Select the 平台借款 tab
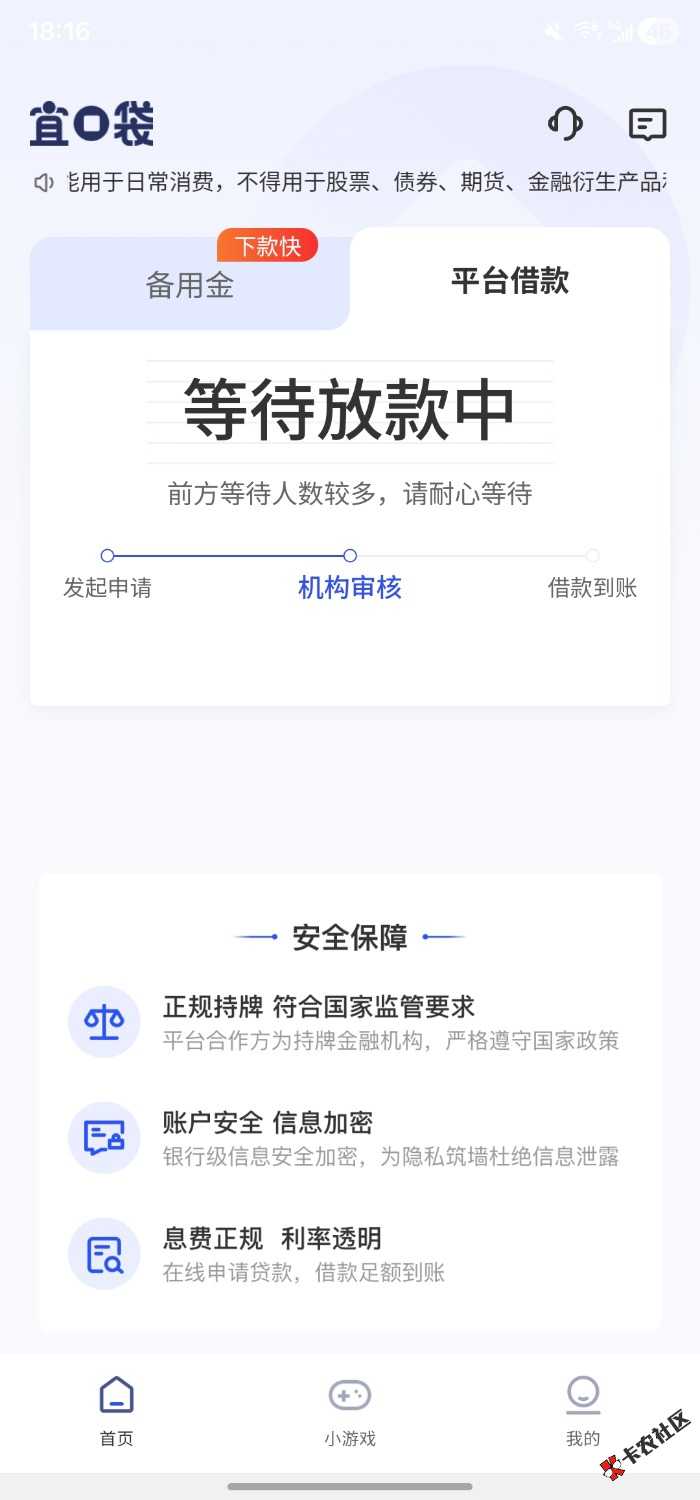The width and height of the screenshot is (700, 1500). coord(510,281)
